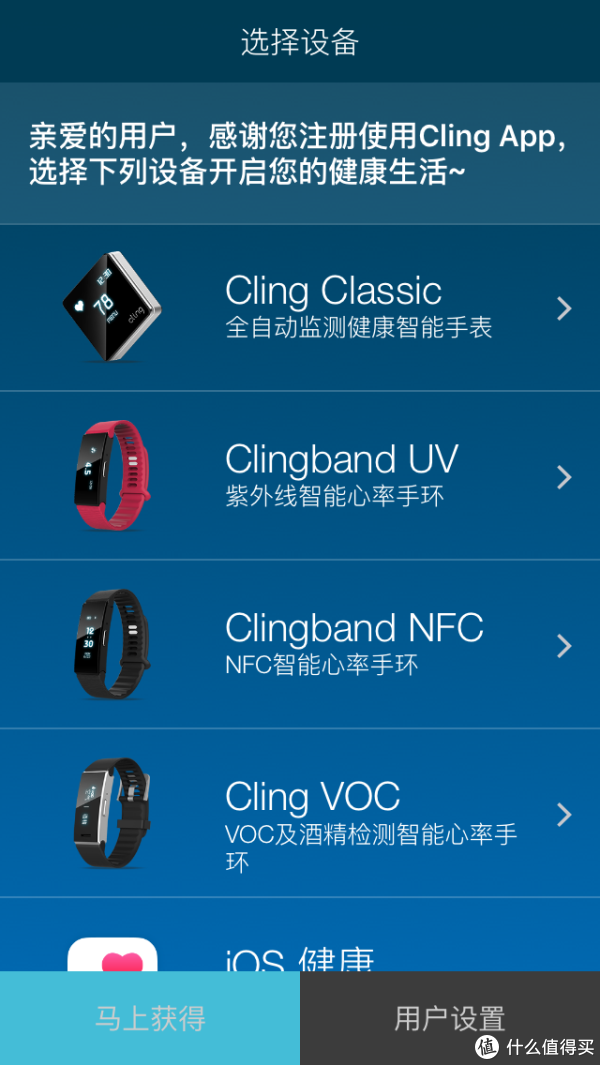Tap the 马上获得 button

(x=150, y=1018)
